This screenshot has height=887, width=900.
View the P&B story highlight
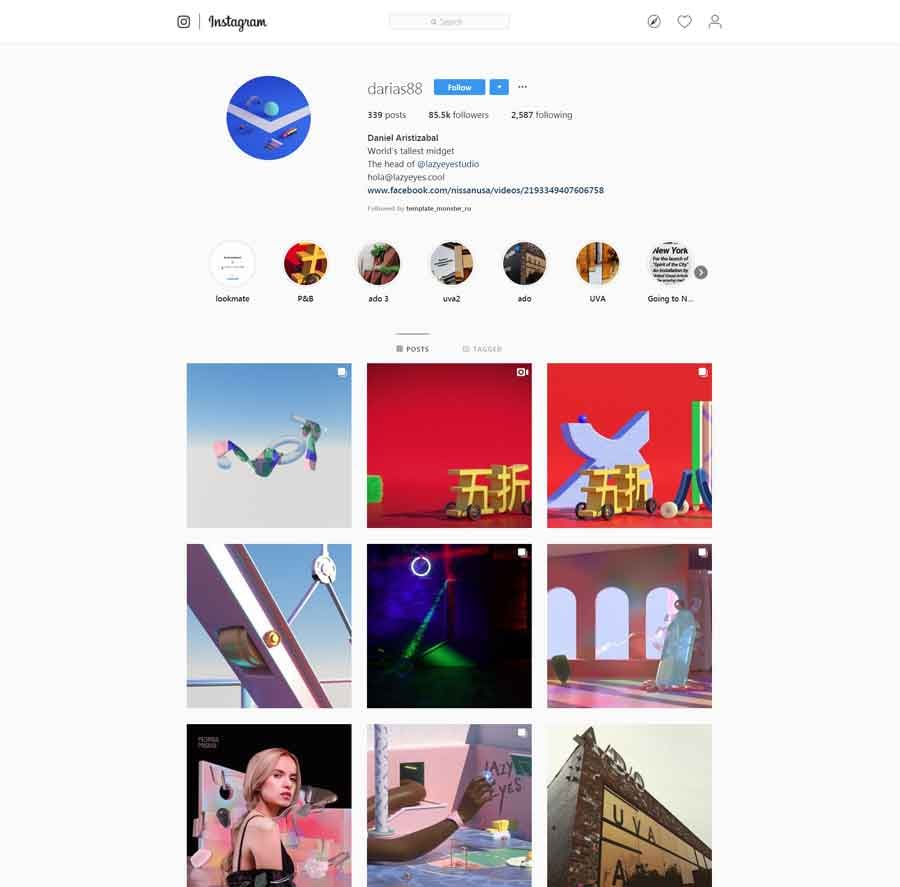tap(306, 264)
